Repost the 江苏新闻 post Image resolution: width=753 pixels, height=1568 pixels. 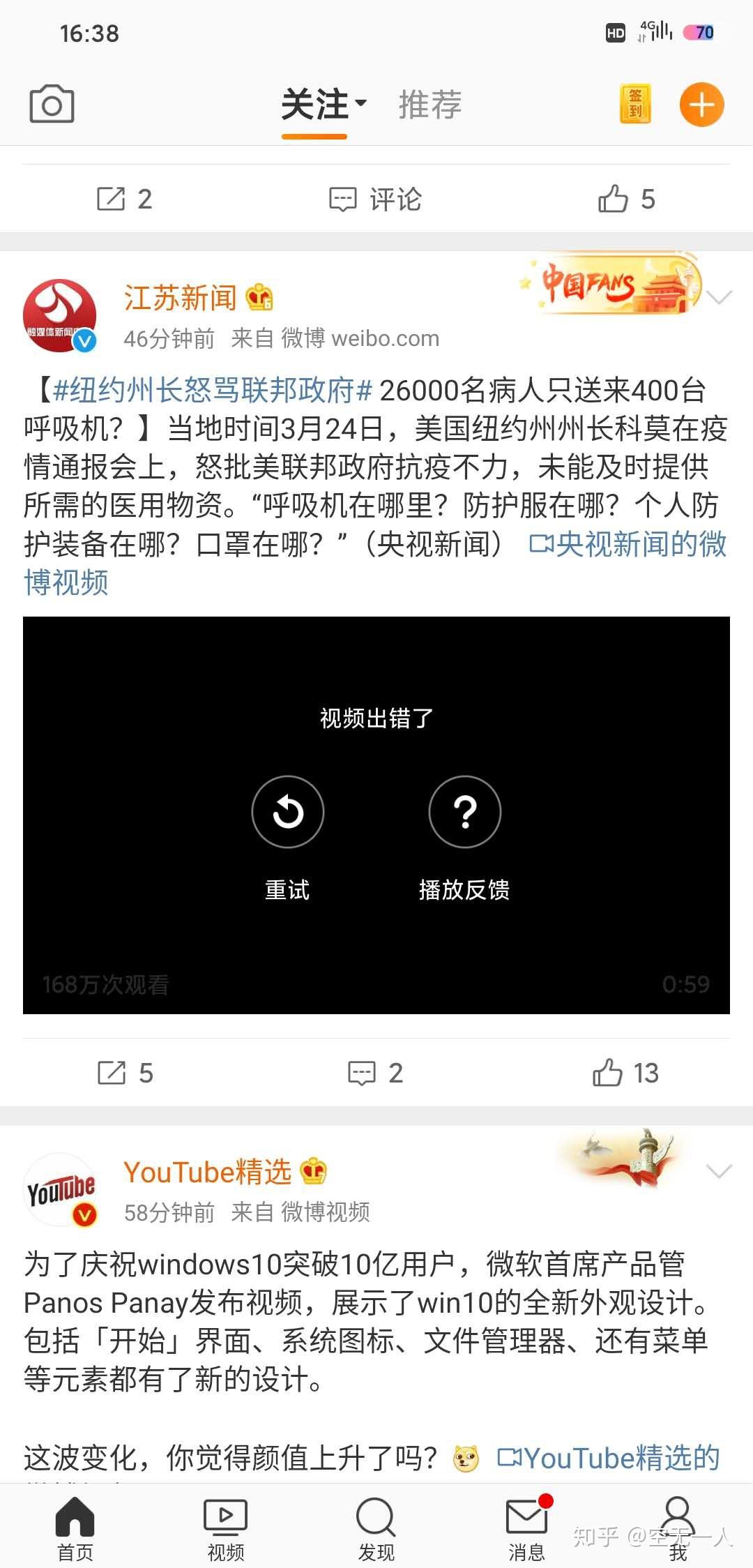125,1073
